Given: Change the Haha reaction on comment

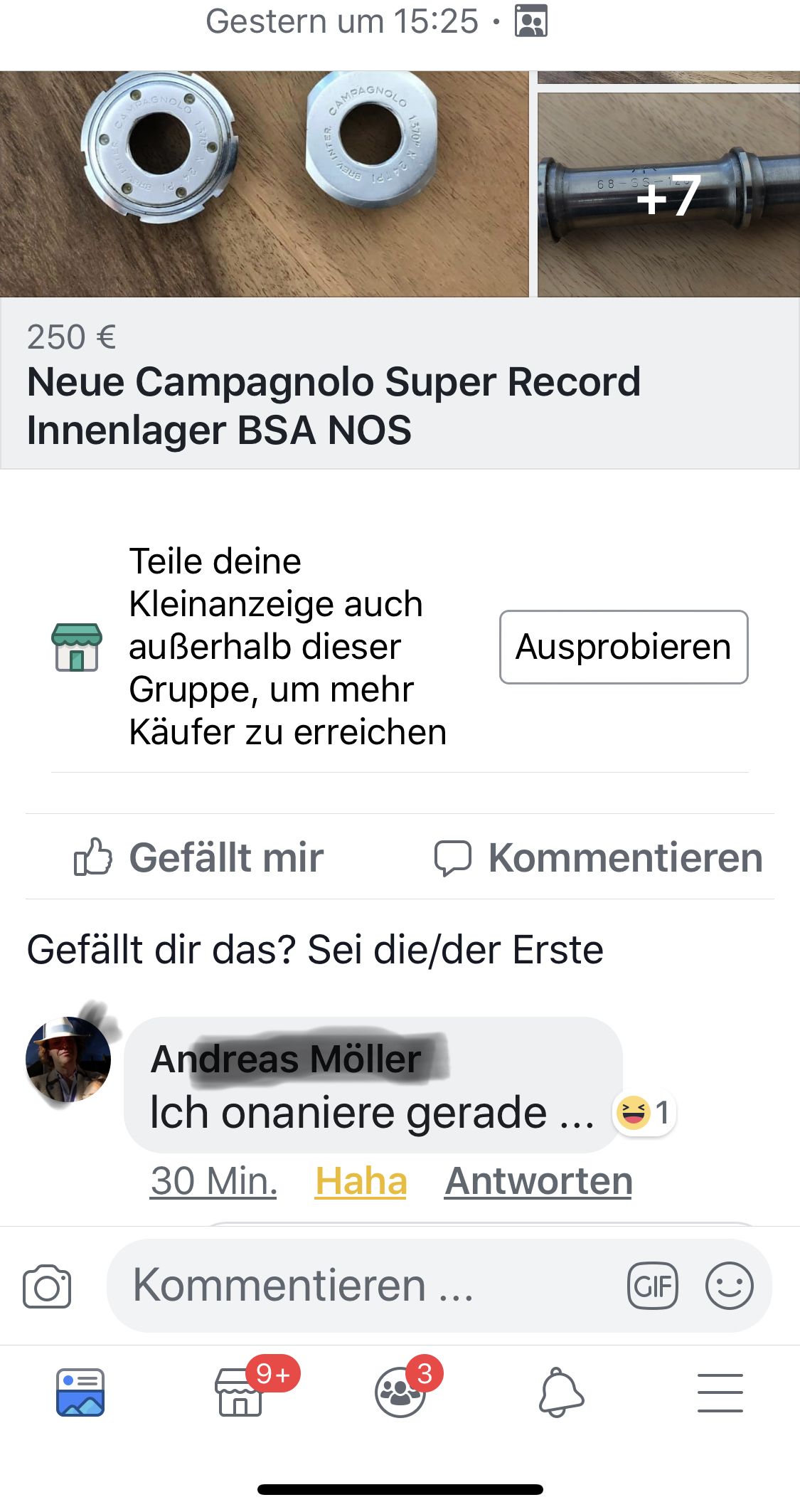Looking at the screenshot, I should (361, 1182).
